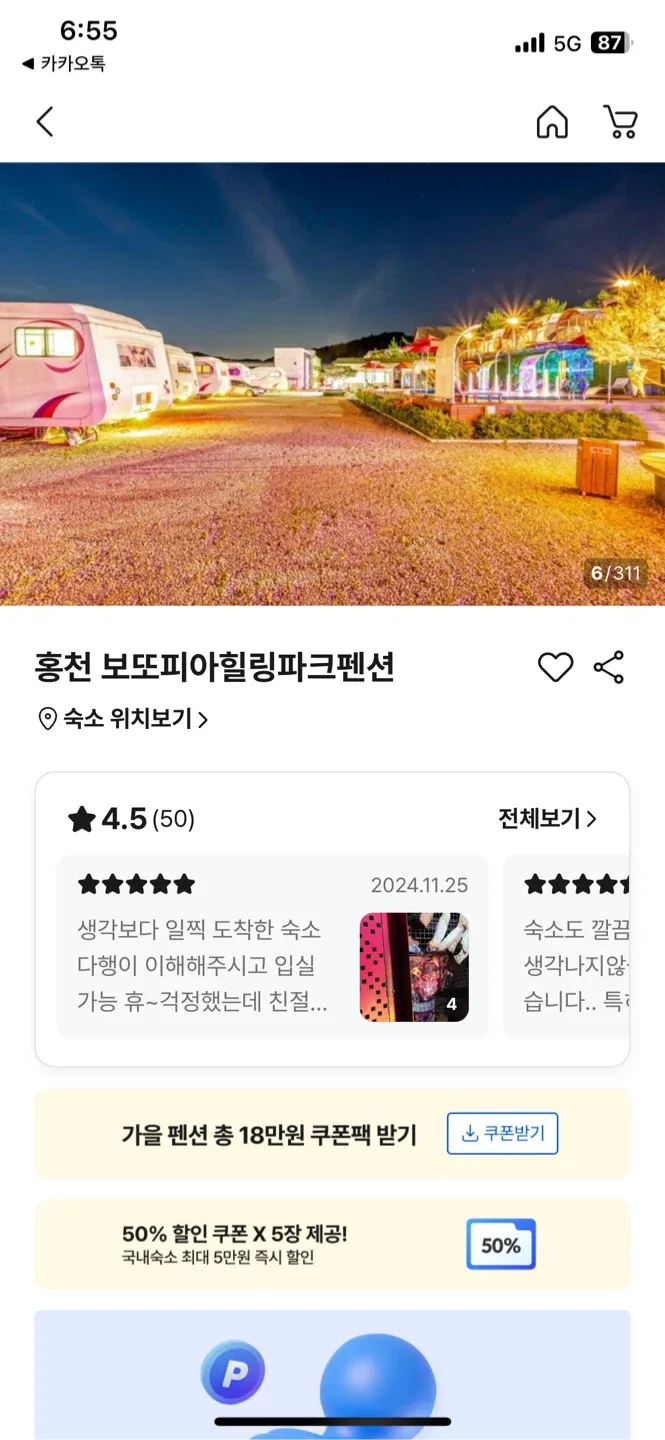Return to KakaoTalk via status bar link

[64, 64]
